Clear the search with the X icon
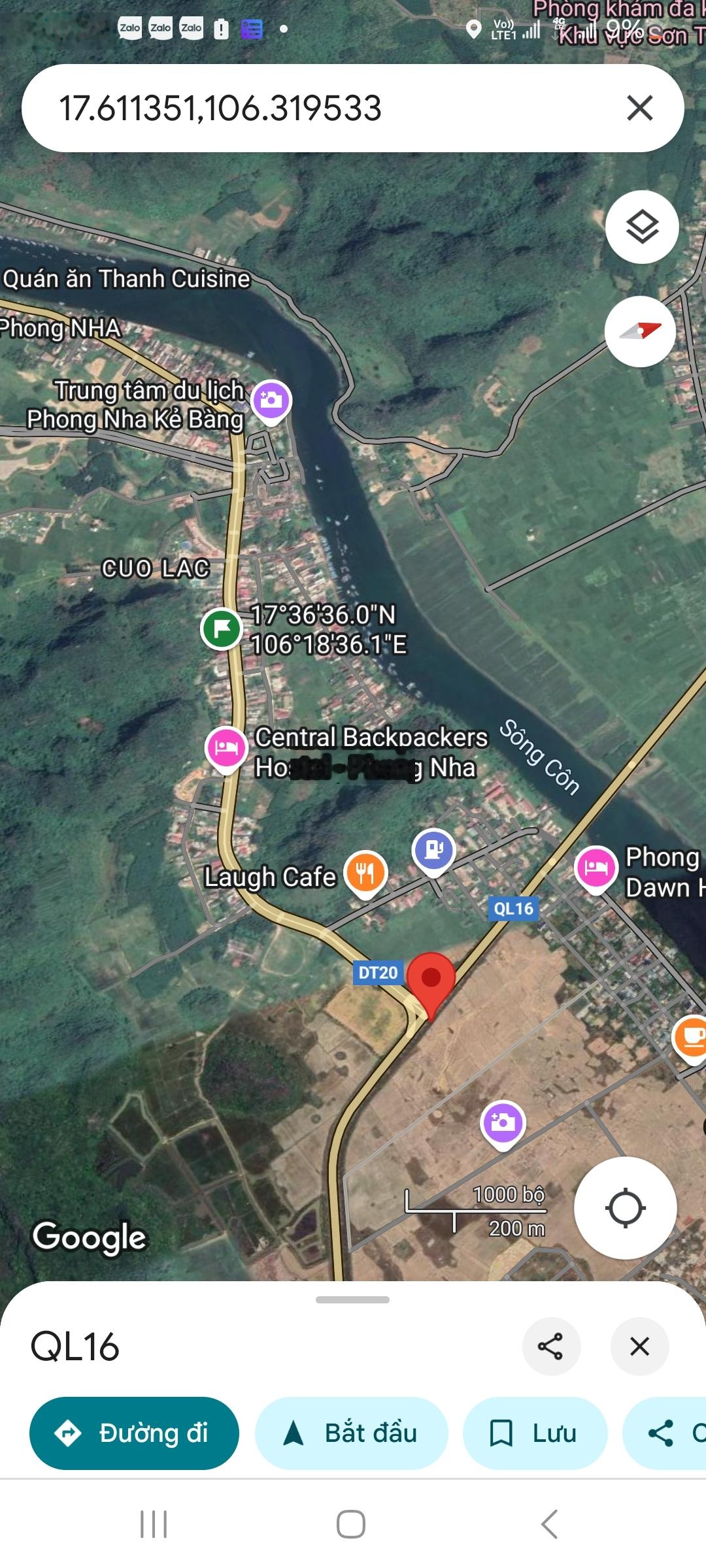Screen dimensions: 706x1568 (x=639, y=108)
